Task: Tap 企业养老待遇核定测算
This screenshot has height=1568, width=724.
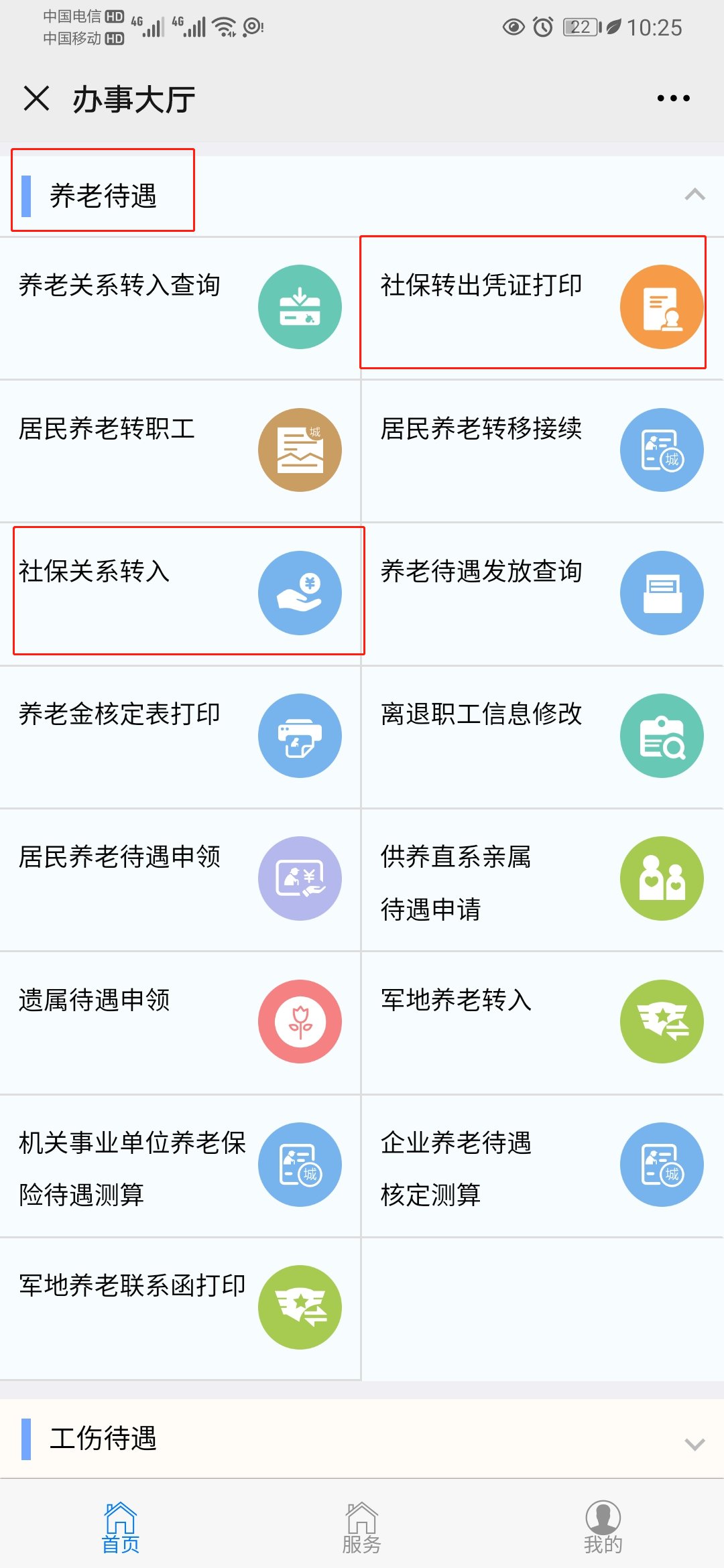Action: pos(542,1166)
